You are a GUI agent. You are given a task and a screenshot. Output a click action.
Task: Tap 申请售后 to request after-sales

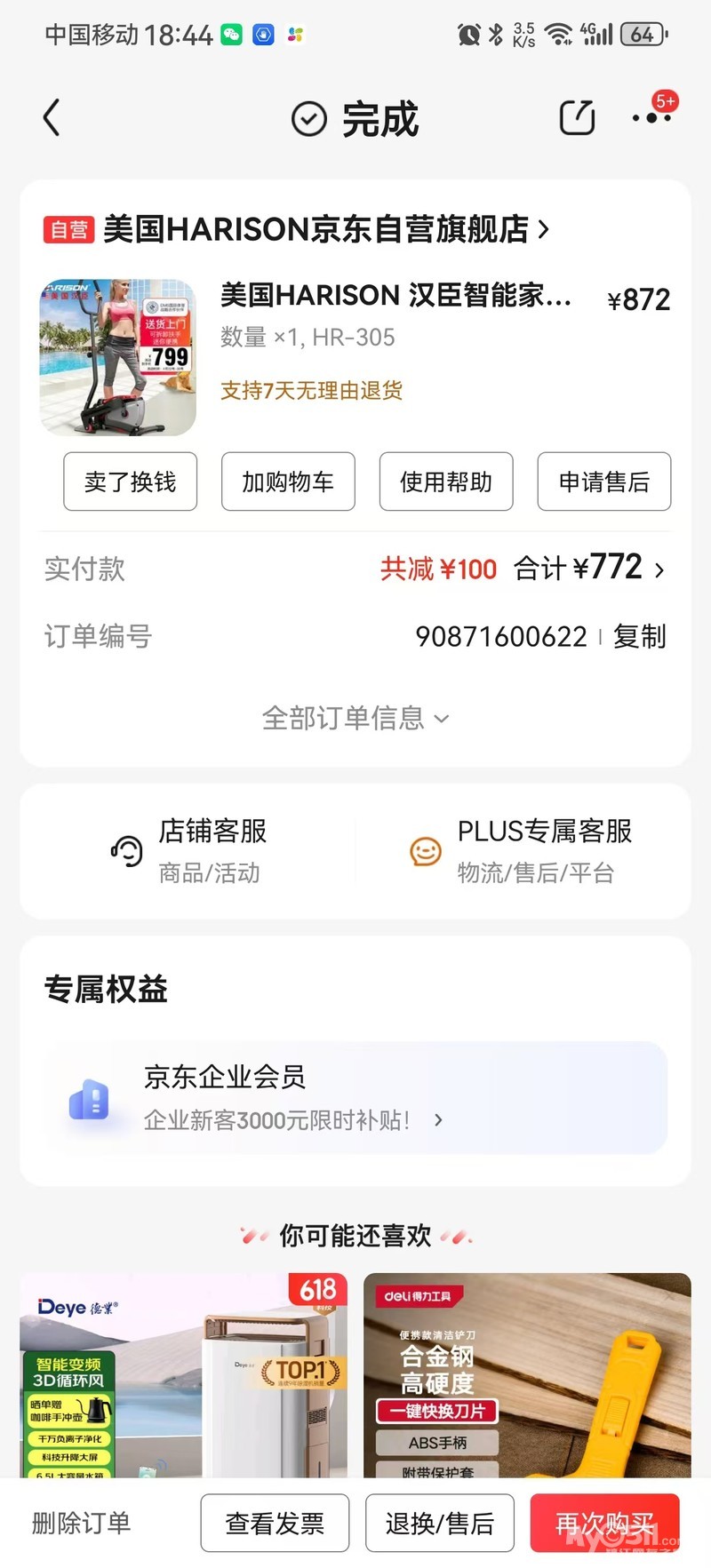pos(604,482)
